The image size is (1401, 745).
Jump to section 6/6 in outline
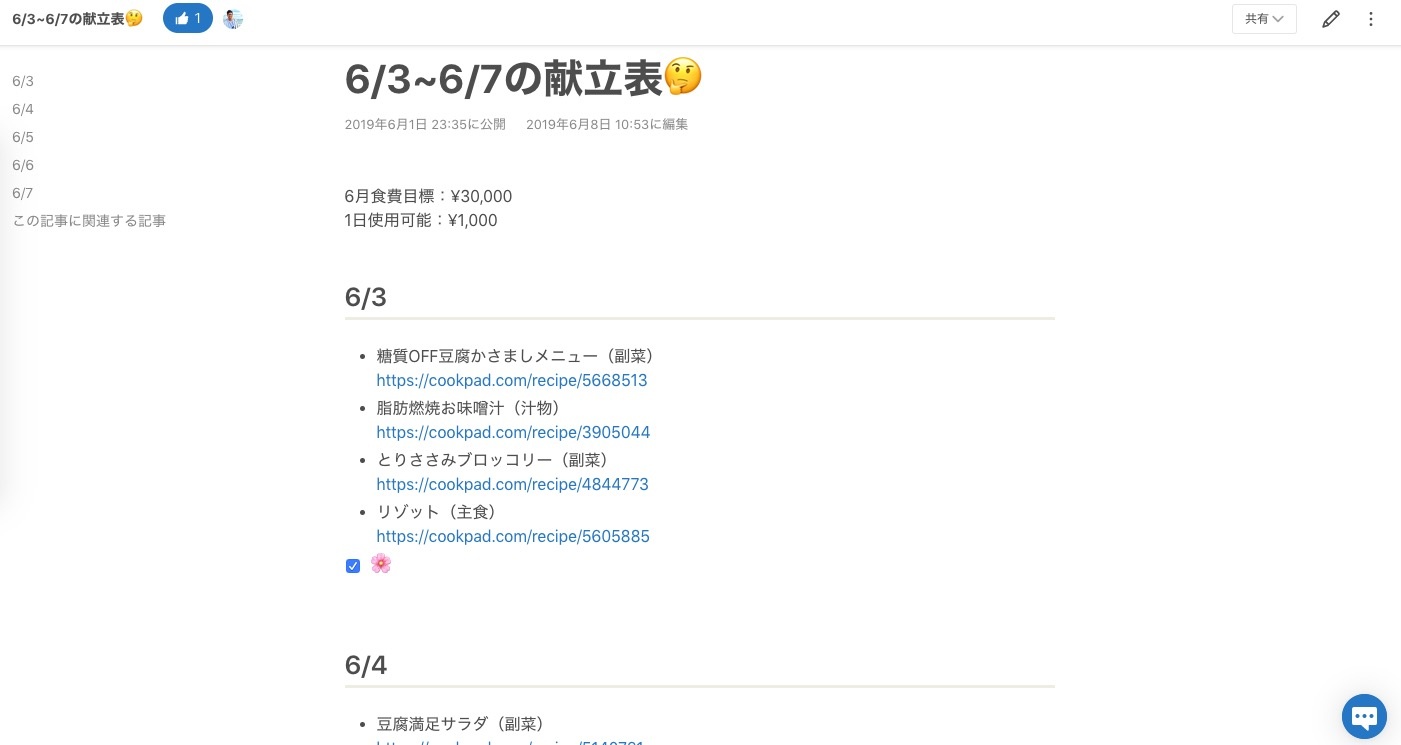click(23, 166)
